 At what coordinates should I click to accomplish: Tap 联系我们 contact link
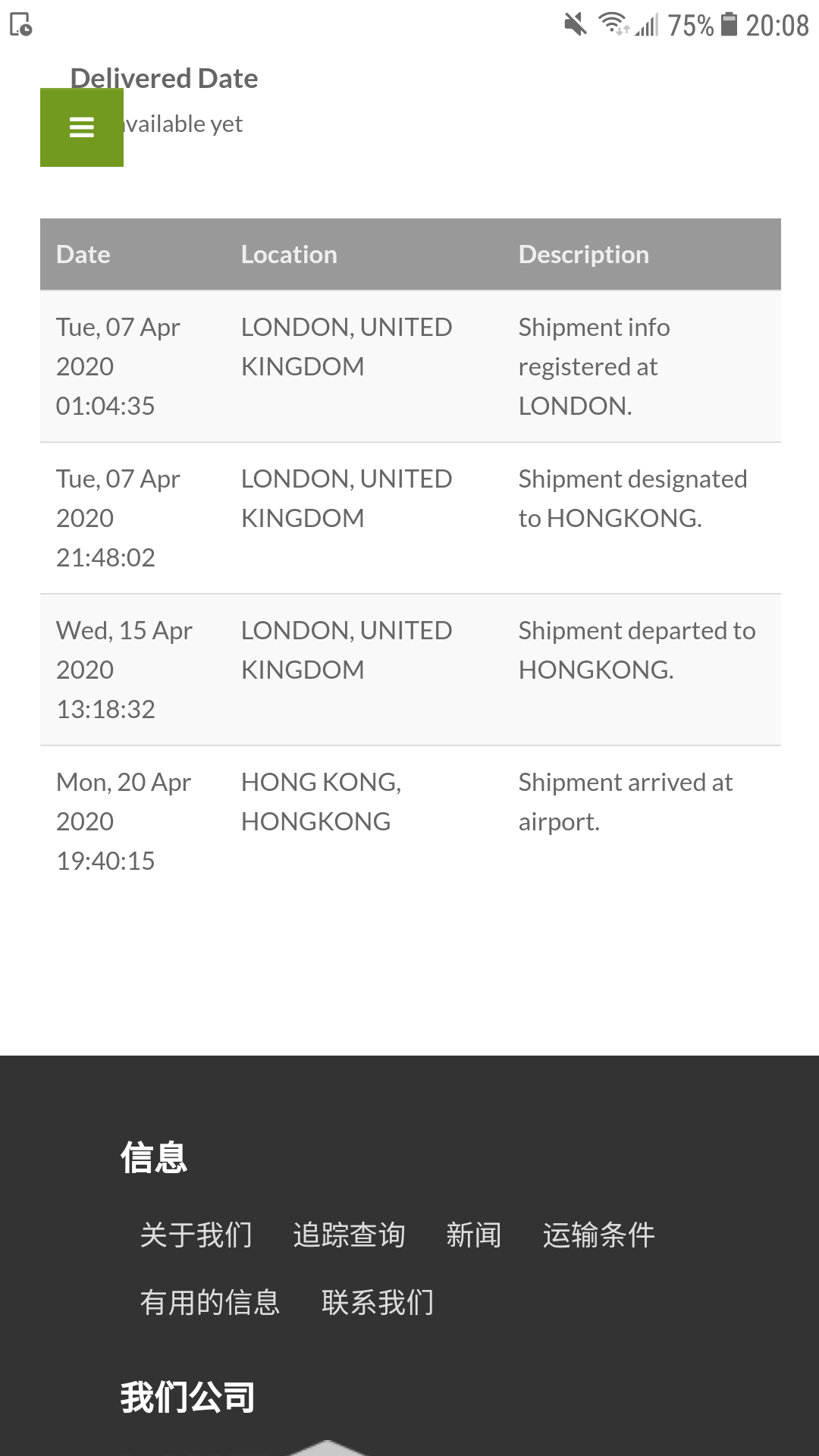tap(378, 1302)
